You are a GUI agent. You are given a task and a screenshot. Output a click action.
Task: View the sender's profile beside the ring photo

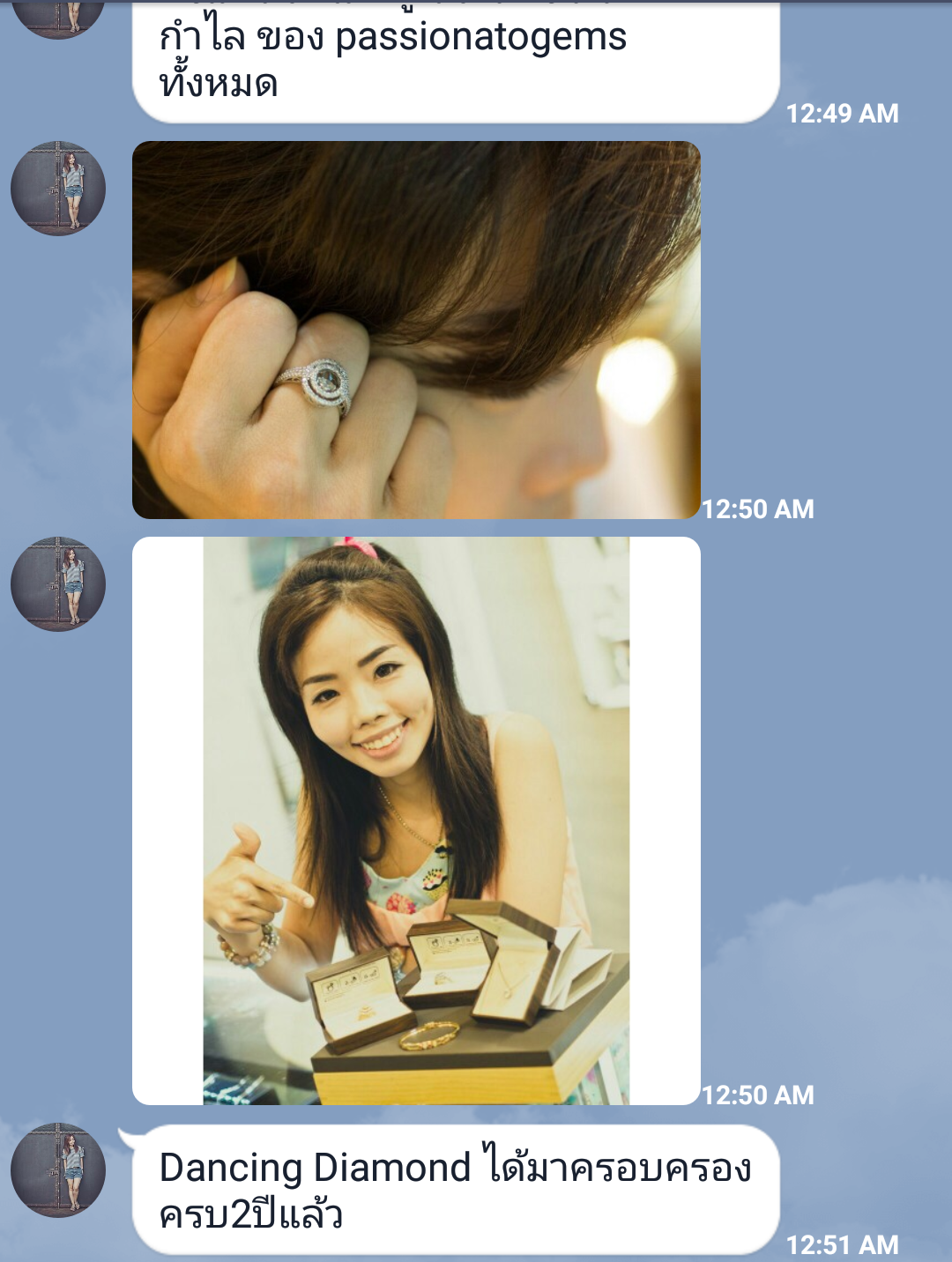click(x=58, y=189)
